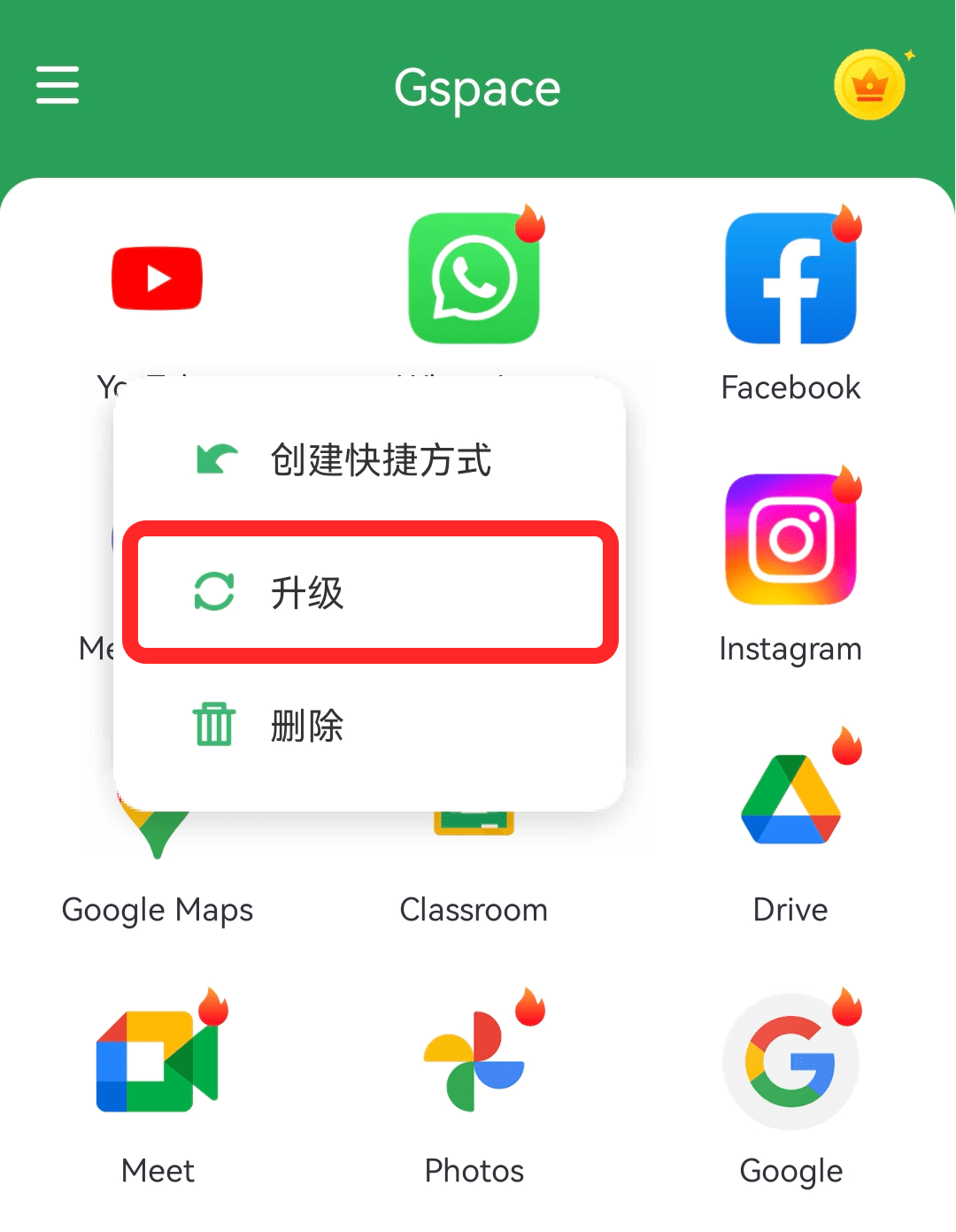Choose 升级 to upgrade the app
This screenshot has width=956, height=1232.
(370, 592)
